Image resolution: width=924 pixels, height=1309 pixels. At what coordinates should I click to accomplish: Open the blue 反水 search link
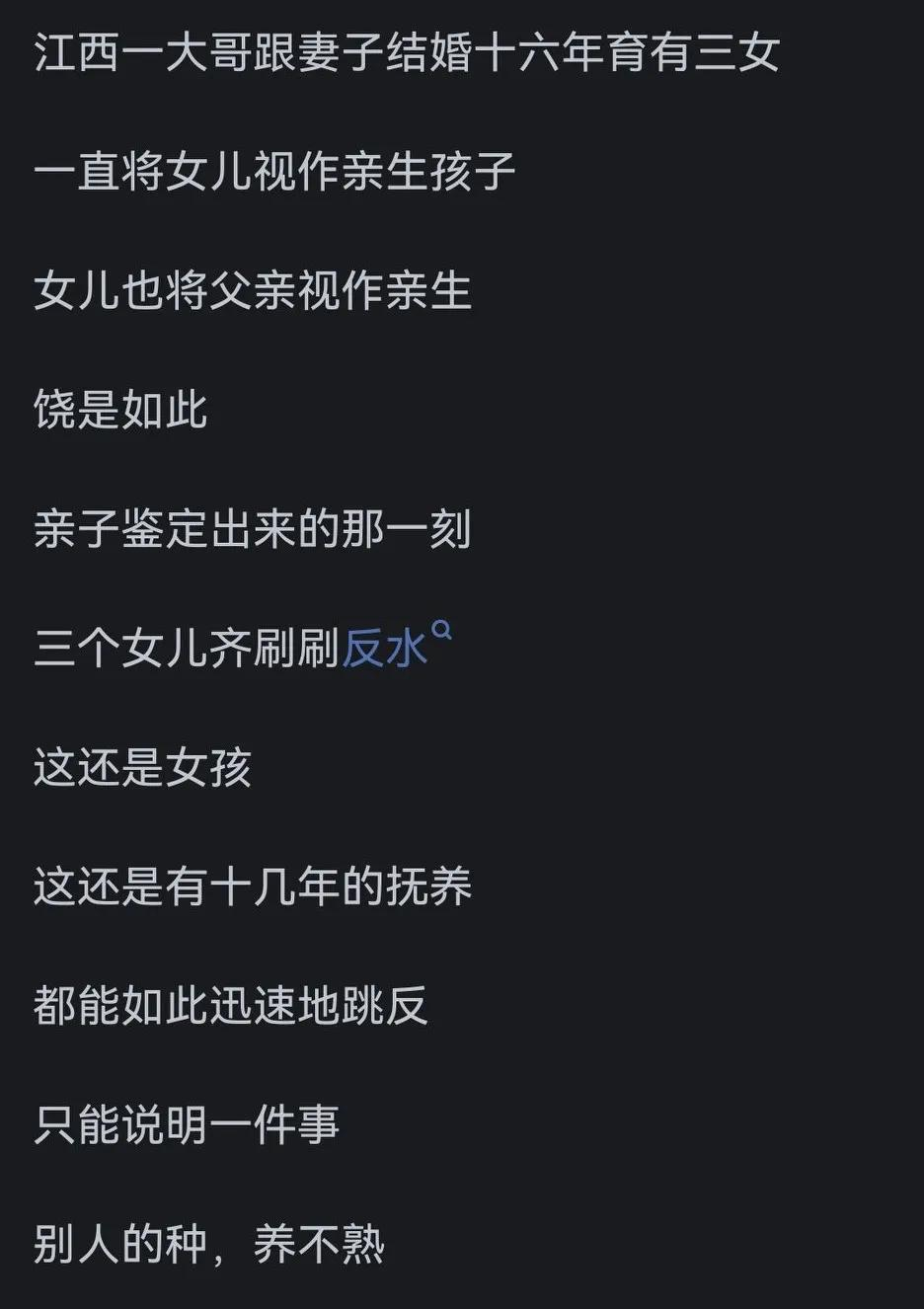coord(385,649)
